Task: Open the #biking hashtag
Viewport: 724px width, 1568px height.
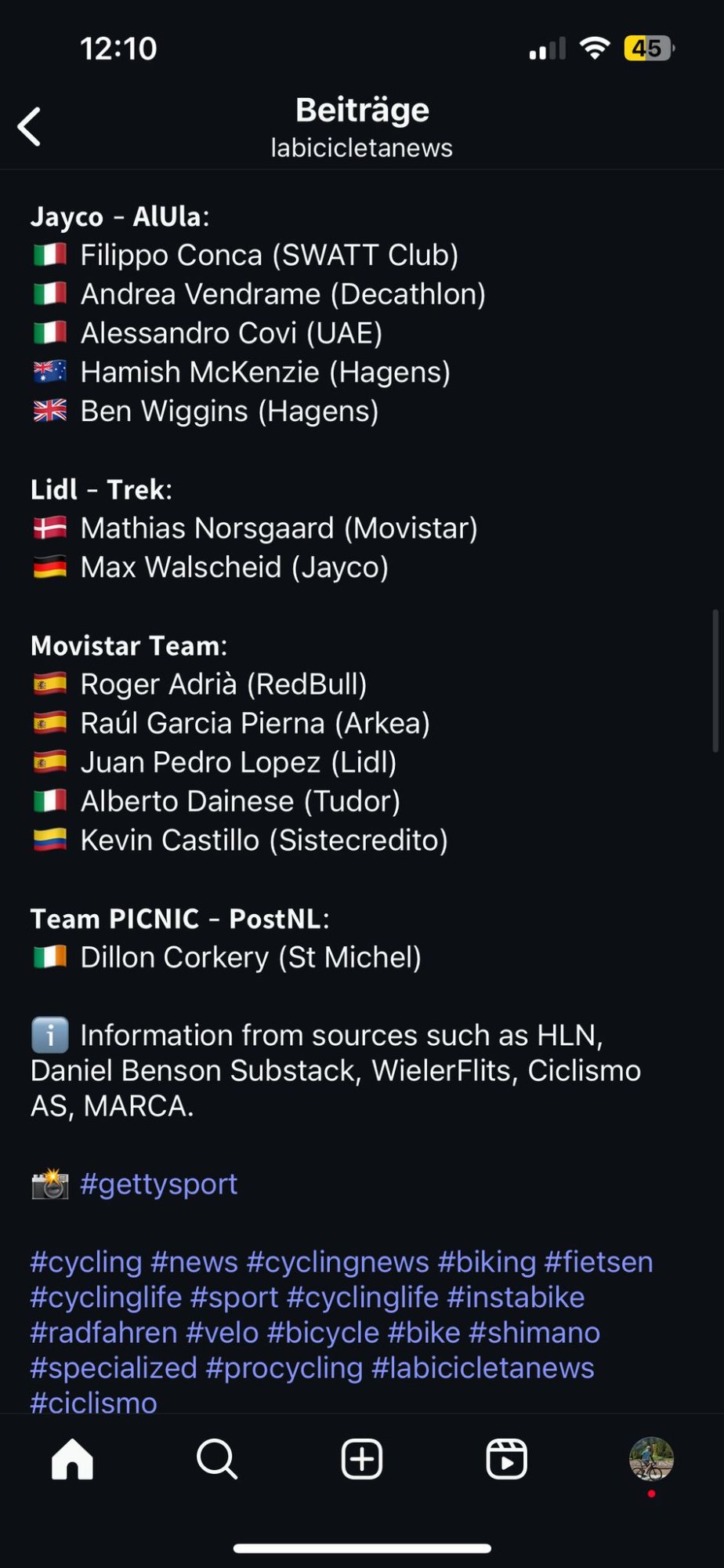Action: pos(487,1262)
